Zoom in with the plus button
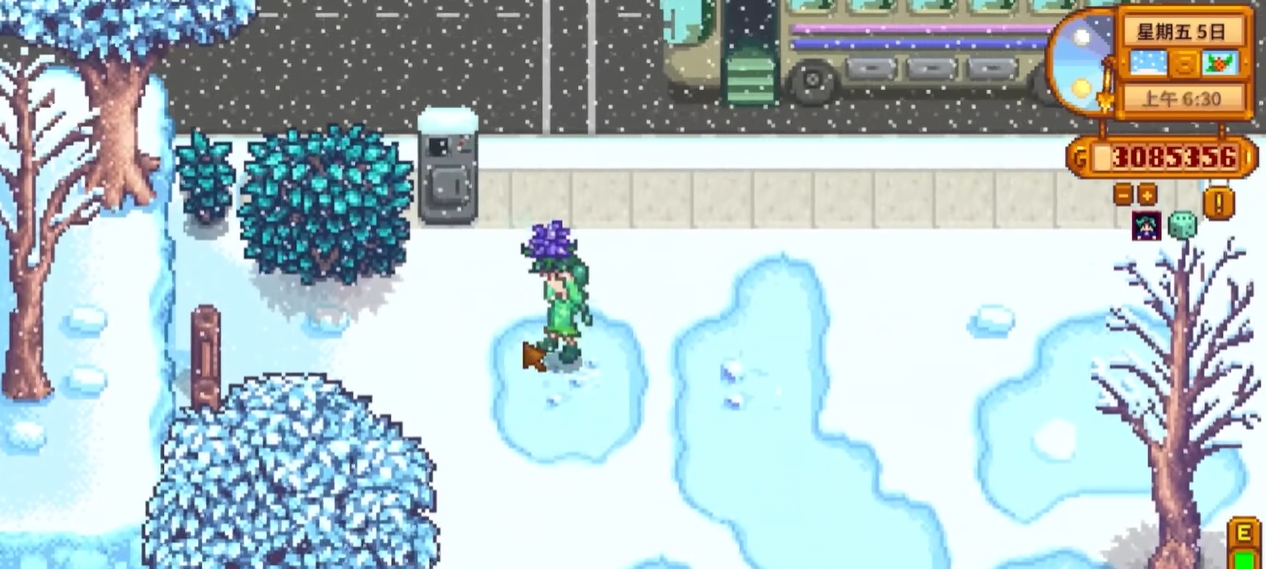1266x569 pixels. (1147, 195)
